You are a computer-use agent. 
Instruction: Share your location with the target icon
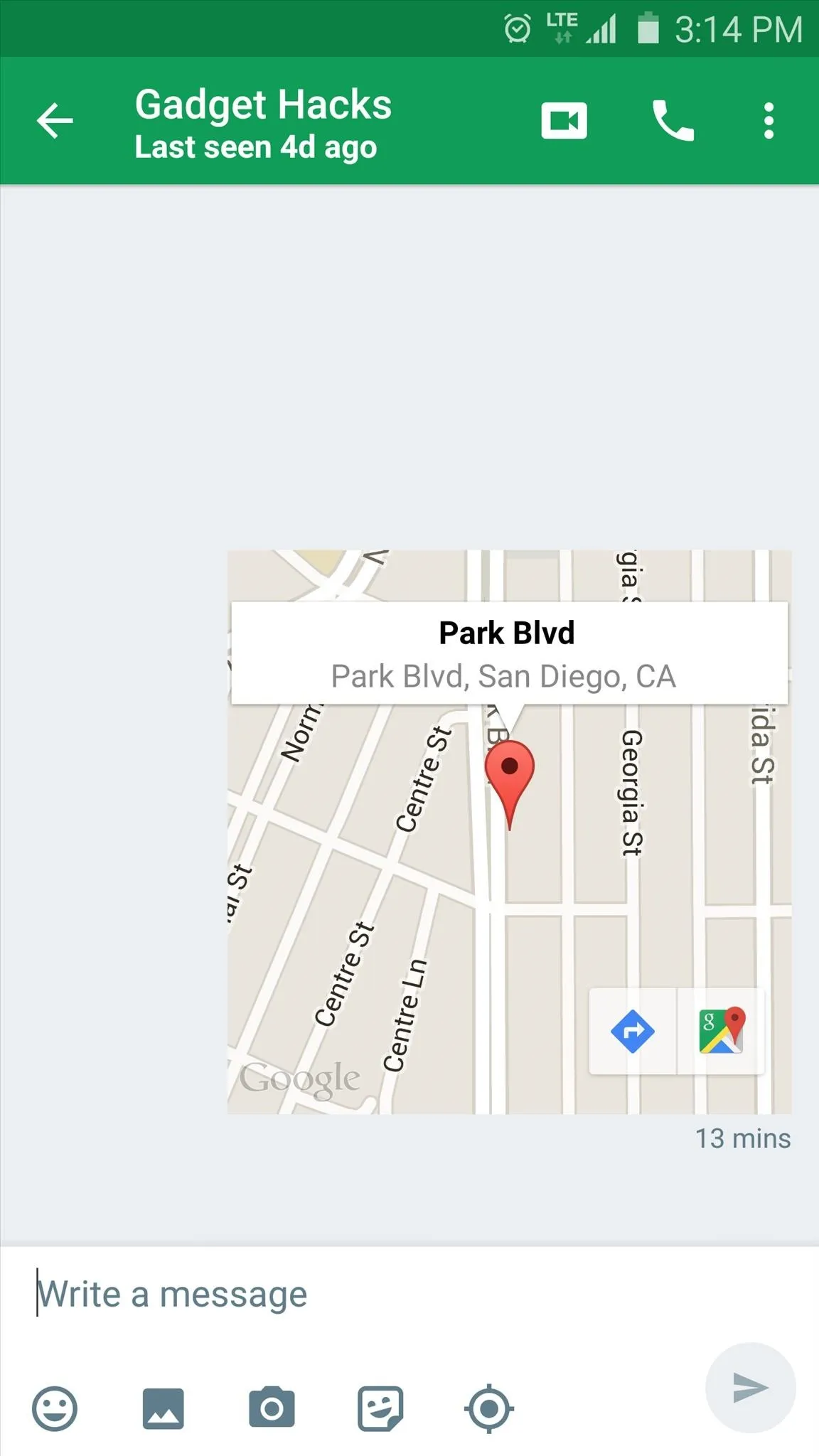coord(489,1408)
